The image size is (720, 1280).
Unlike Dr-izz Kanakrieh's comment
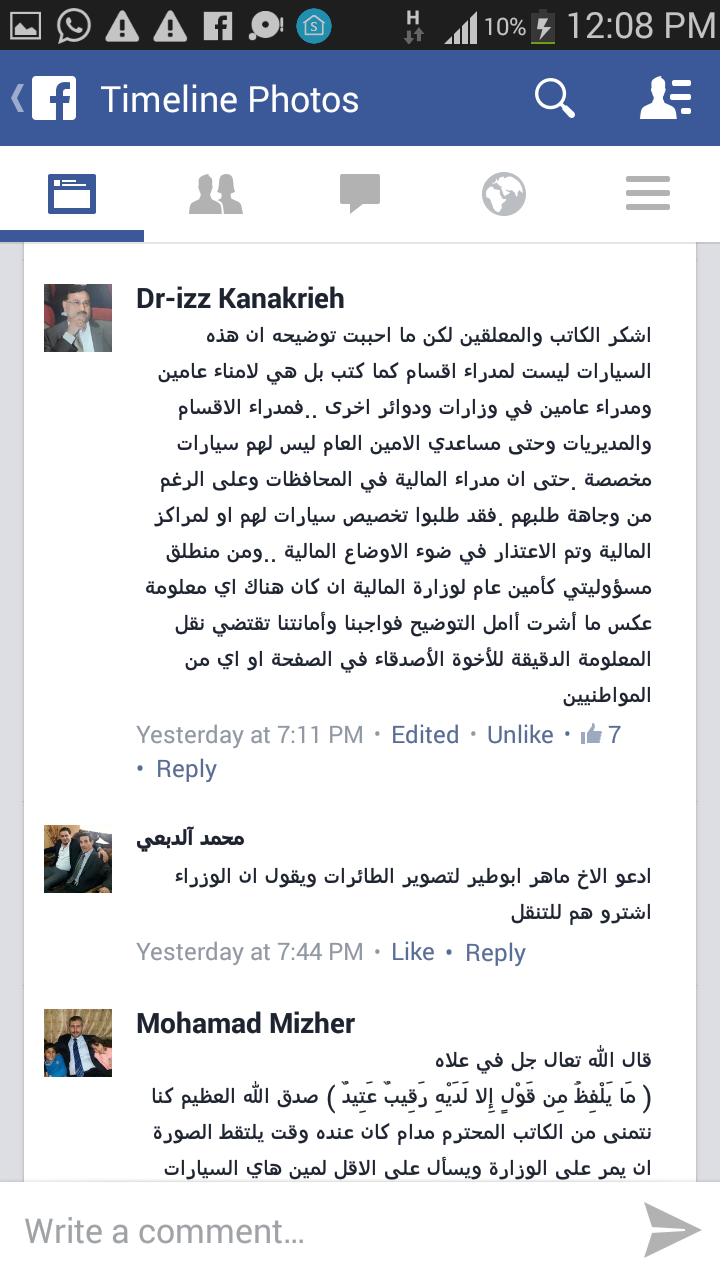(520, 735)
